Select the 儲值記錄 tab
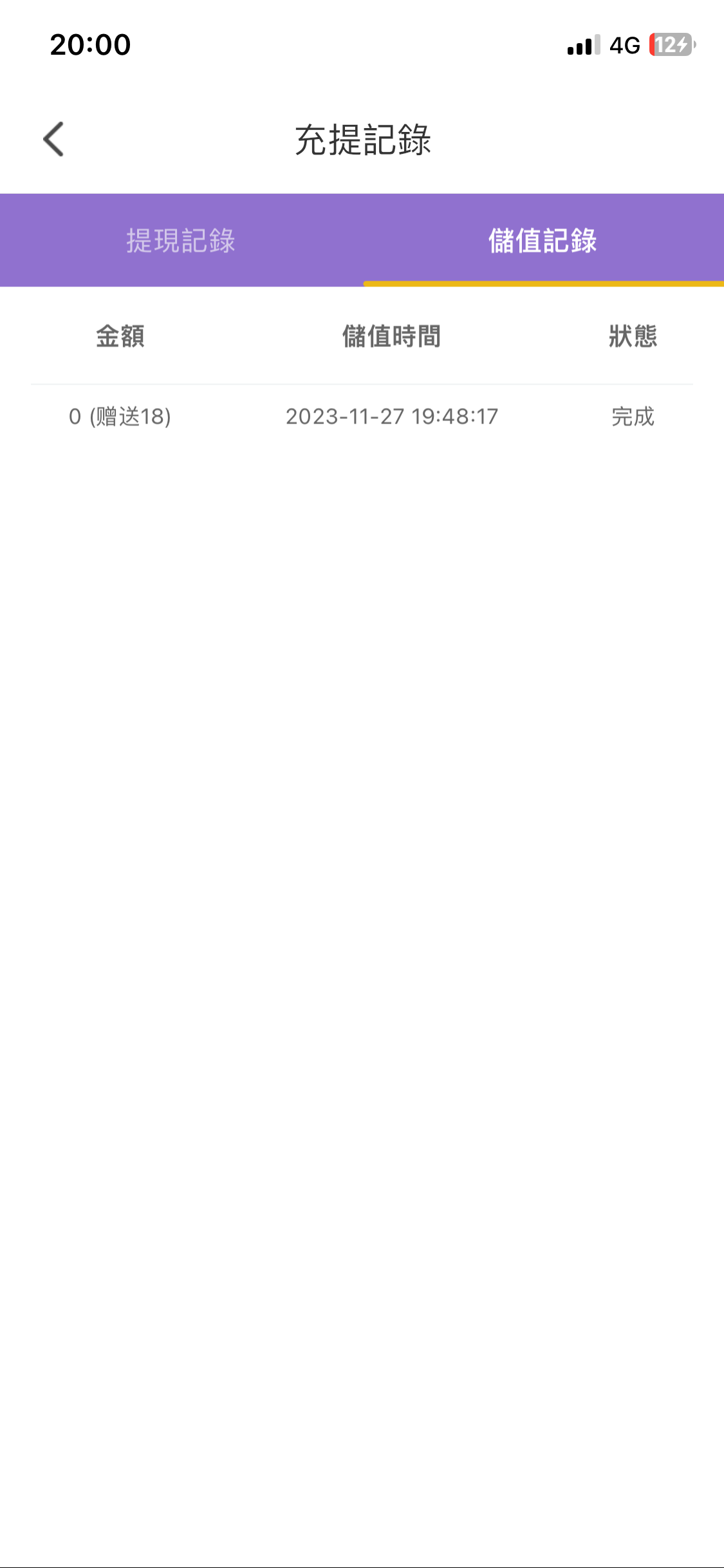The height and width of the screenshot is (1568, 724). (x=543, y=241)
